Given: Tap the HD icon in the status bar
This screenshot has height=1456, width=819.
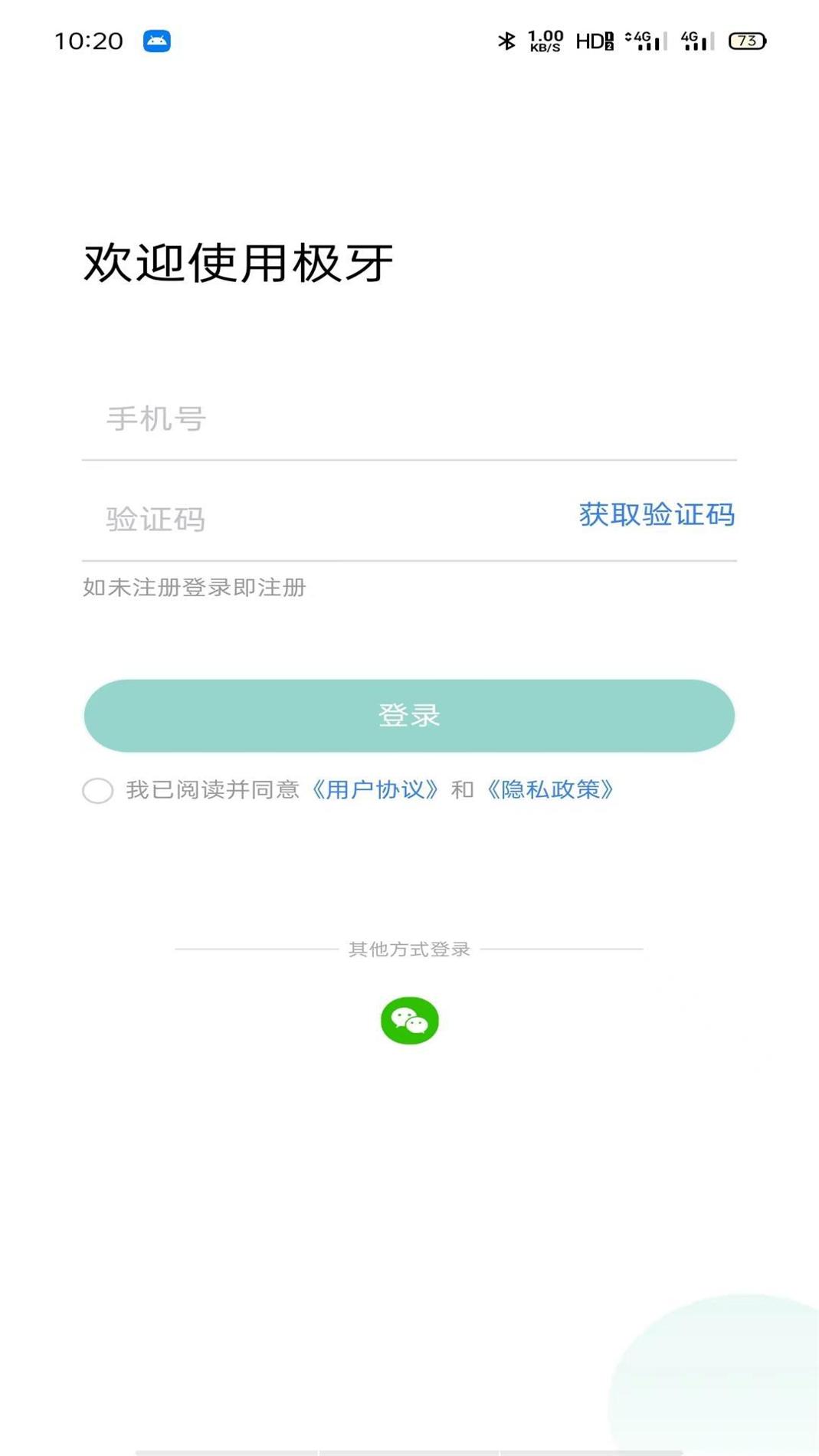Looking at the screenshot, I should coord(594,40).
